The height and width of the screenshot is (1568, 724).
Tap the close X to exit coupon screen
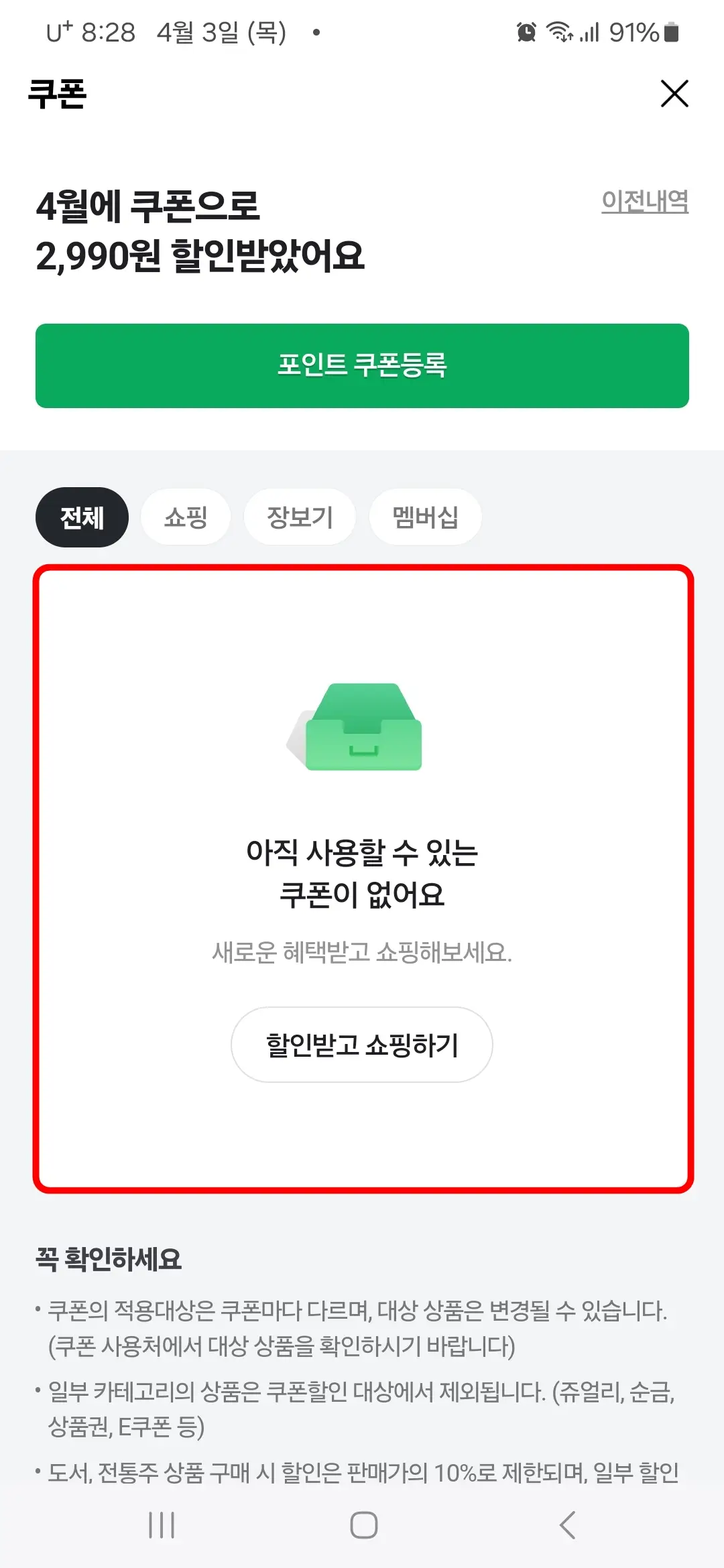674,94
